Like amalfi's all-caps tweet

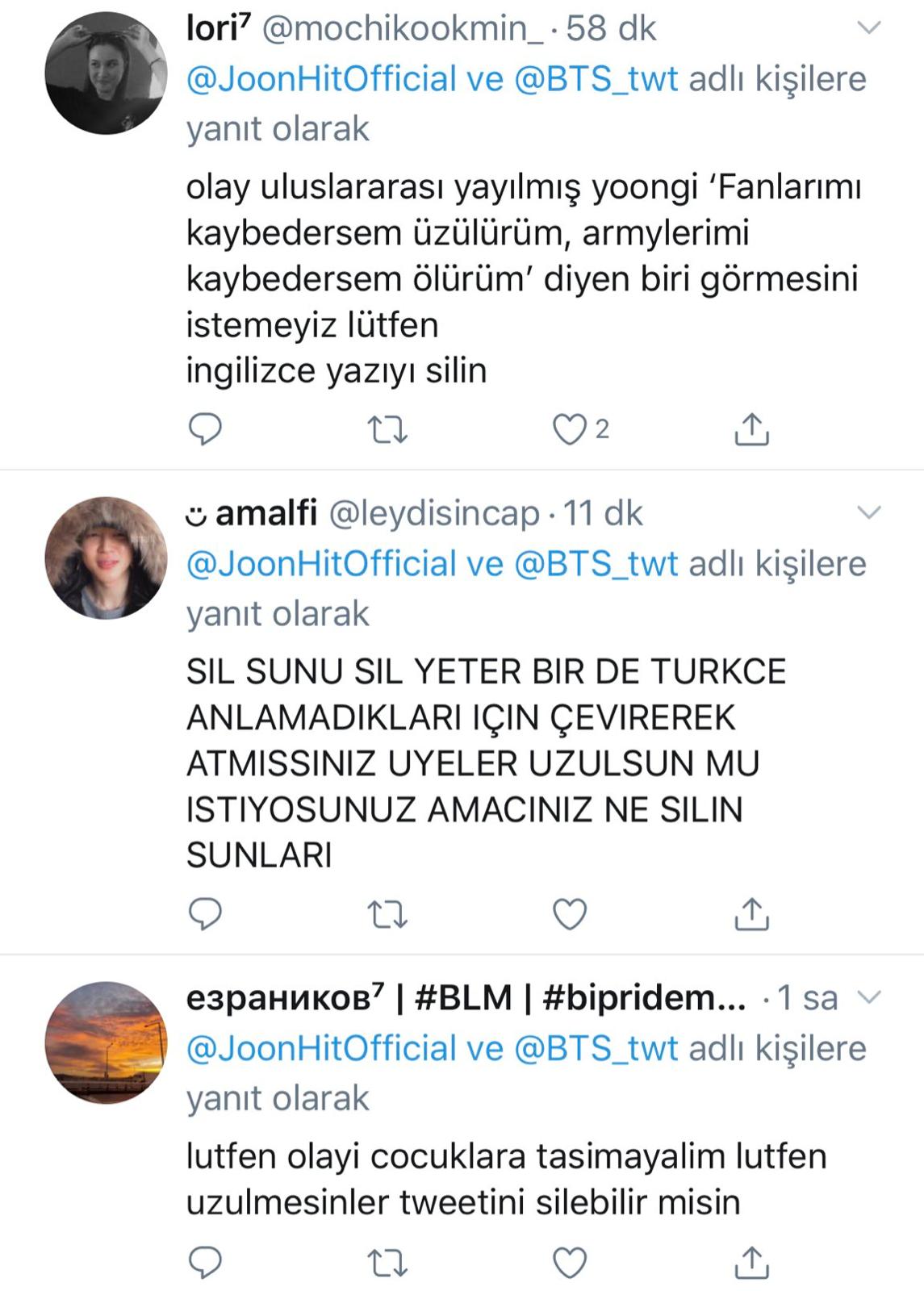point(569,914)
